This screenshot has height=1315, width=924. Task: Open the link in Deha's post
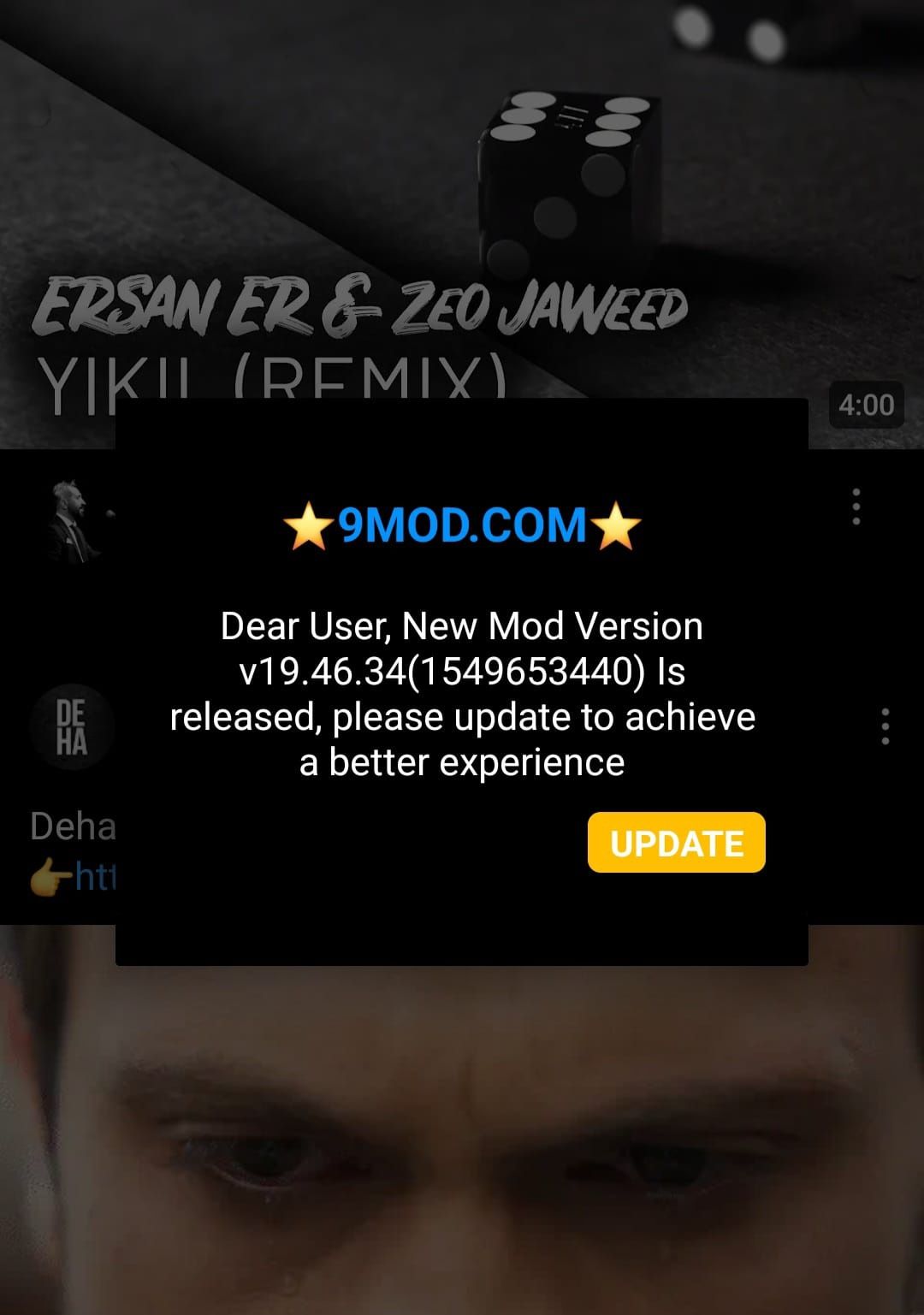[92, 876]
